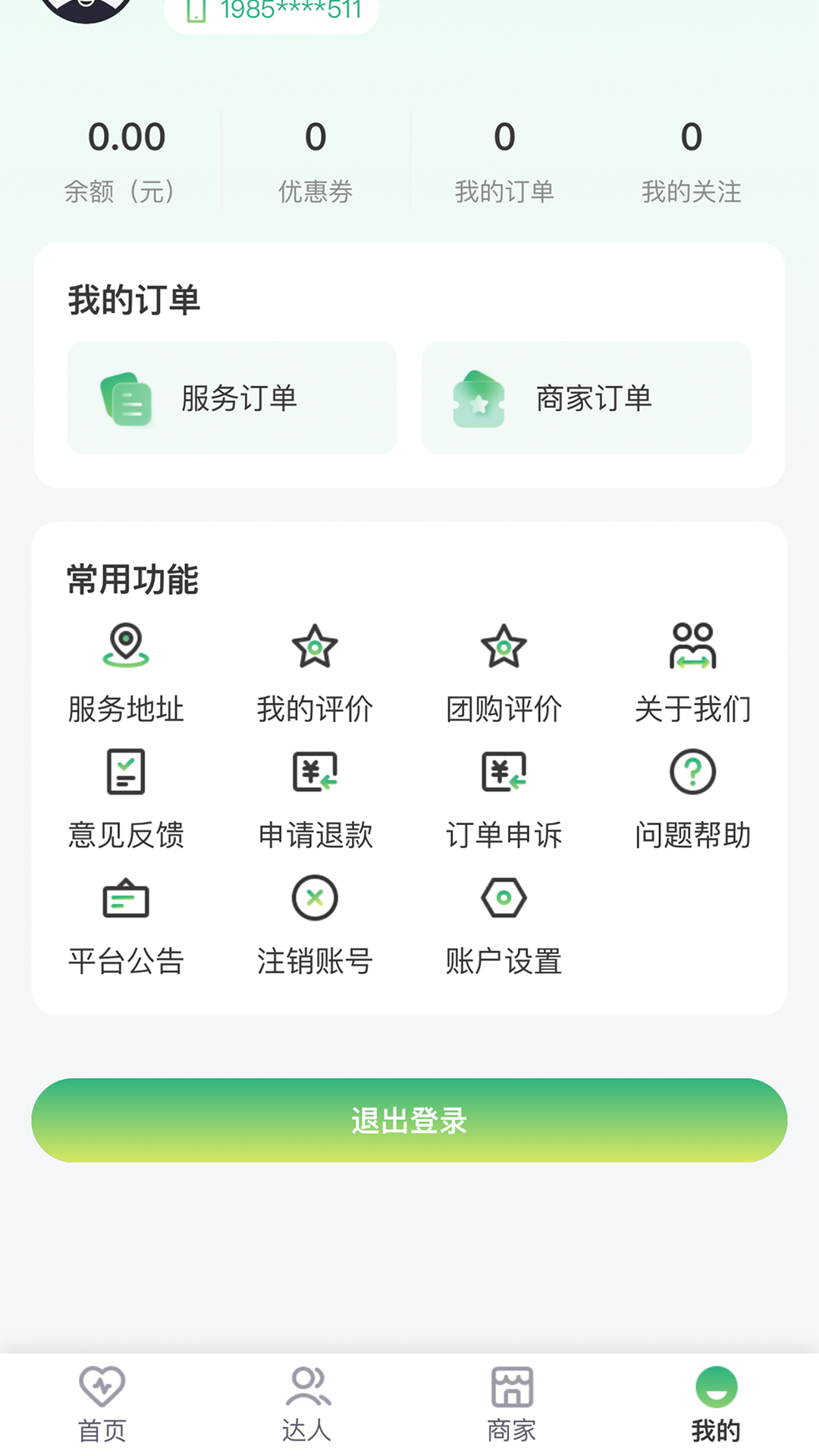The height and width of the screenshot is (1456, 819).
Task: Click the 退出登录 logout button
Action: tap(409, 1120)
